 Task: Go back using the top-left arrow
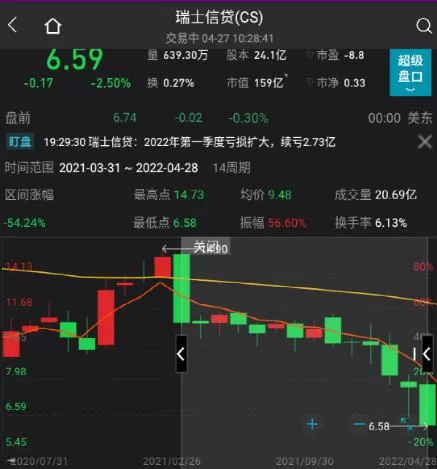12,25
